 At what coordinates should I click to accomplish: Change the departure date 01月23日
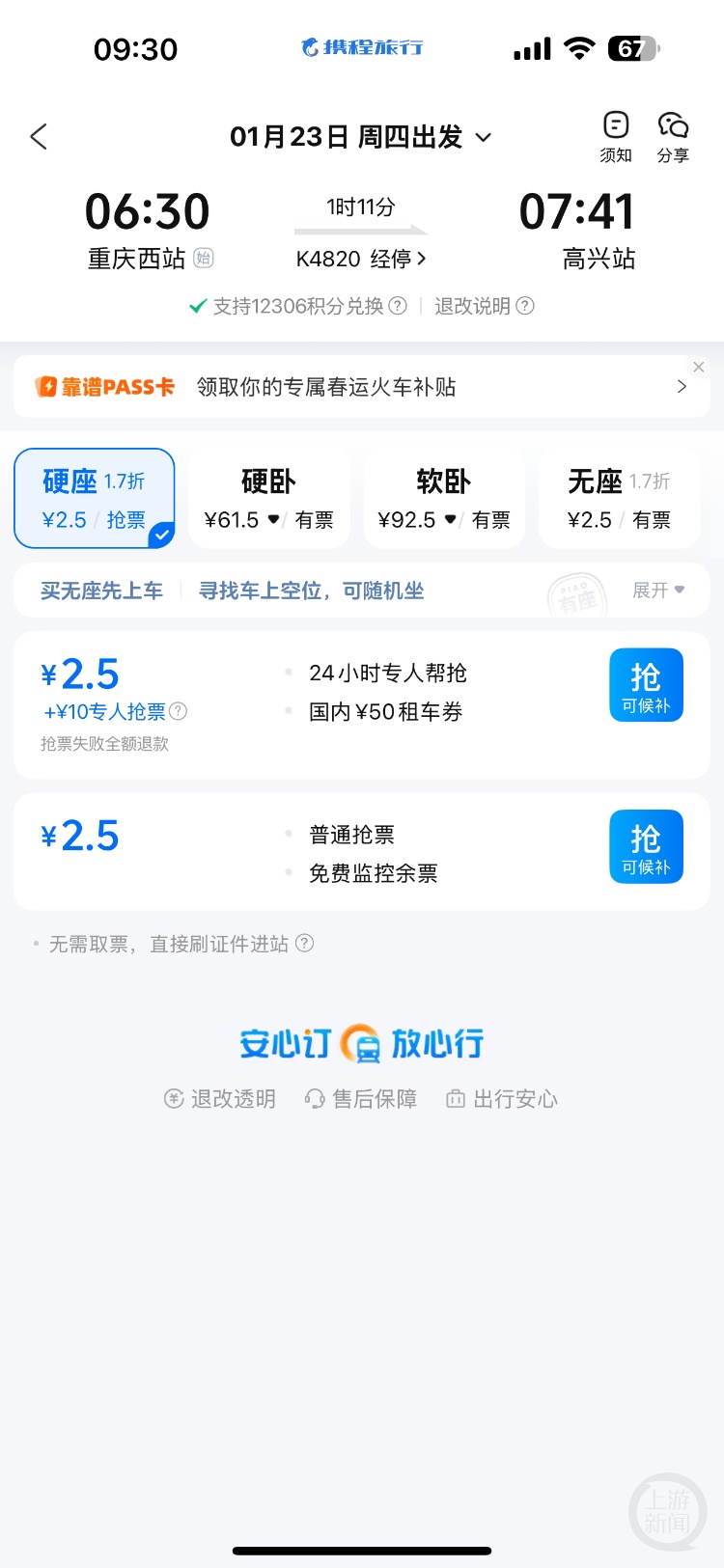(360, 137)
